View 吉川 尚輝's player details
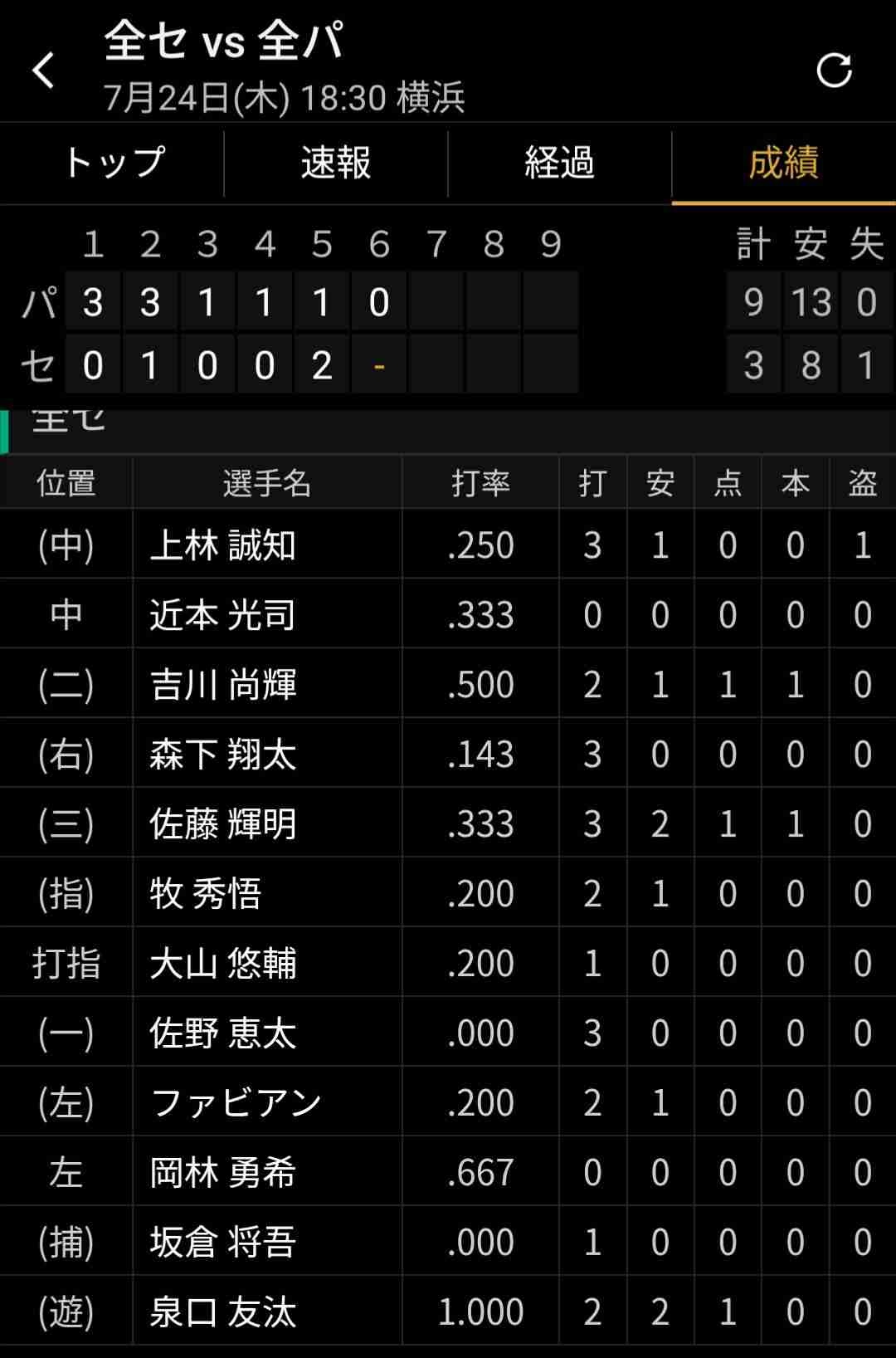Viewport: 896px width, 1358px height. point(222,685)
